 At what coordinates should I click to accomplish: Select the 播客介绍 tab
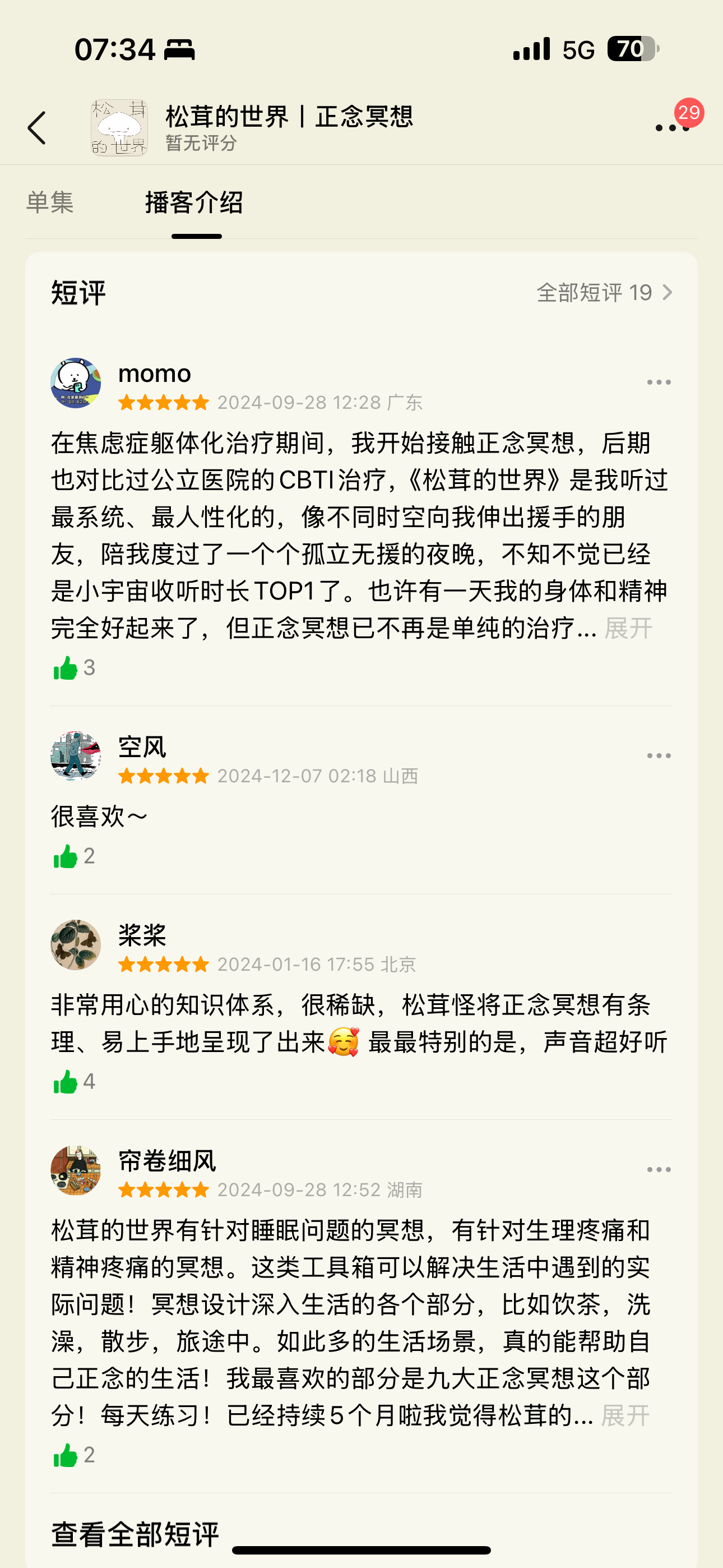tap(194, 202)
